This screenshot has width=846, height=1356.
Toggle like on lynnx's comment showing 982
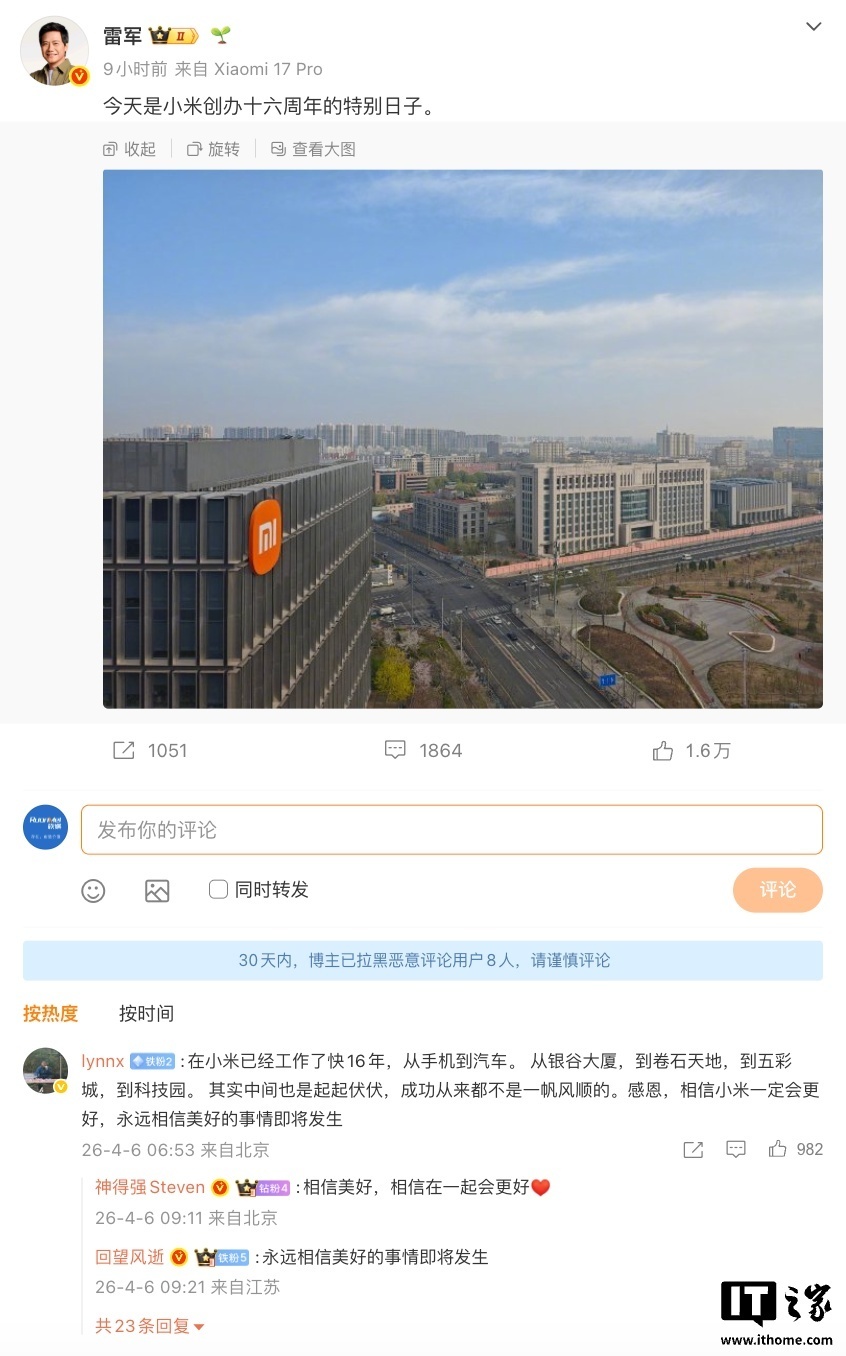click(779, 1150)
